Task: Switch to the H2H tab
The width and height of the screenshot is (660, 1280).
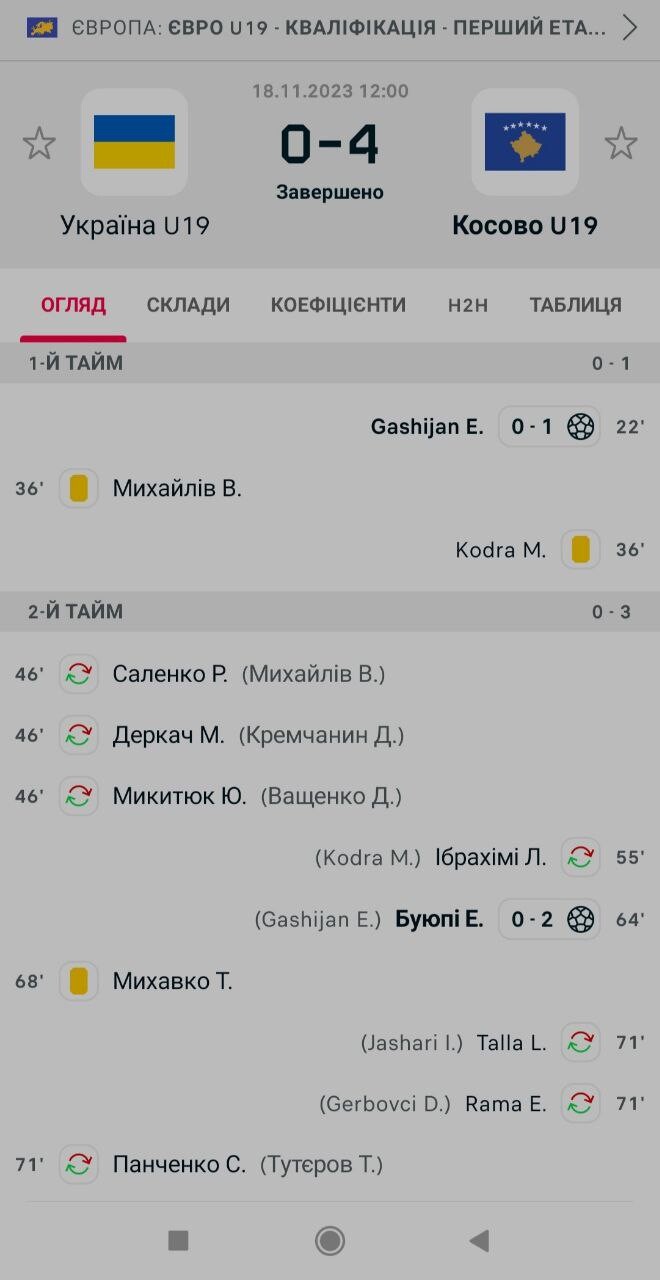Action: 468,305
